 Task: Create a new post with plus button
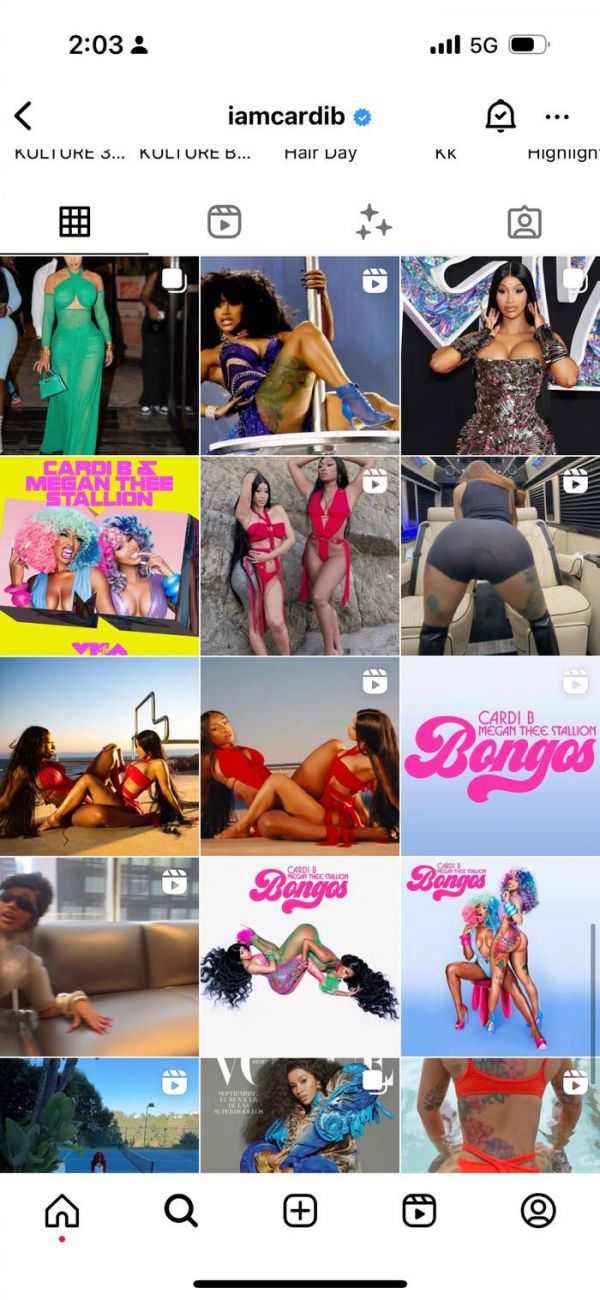point(300,1211)
